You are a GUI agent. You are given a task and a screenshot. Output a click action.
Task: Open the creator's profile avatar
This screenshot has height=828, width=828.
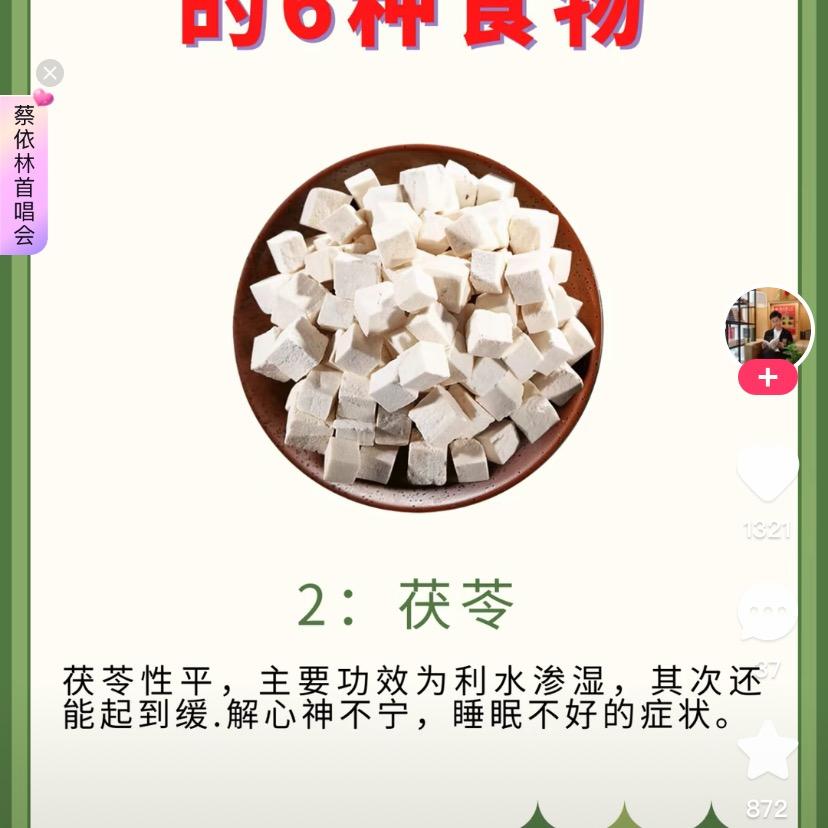(x=768, y=328)
